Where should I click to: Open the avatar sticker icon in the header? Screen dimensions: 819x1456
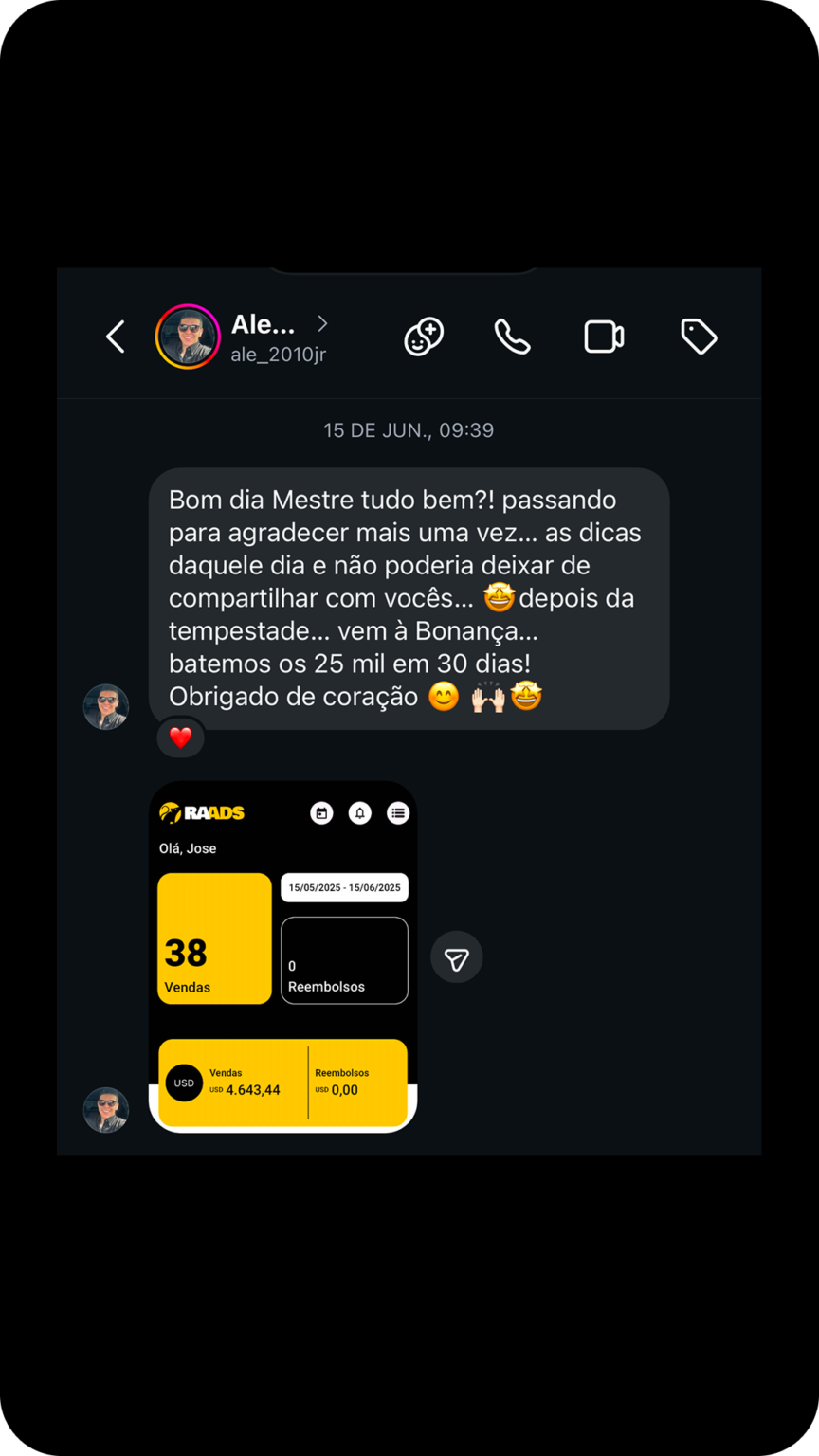pos(424,337)
